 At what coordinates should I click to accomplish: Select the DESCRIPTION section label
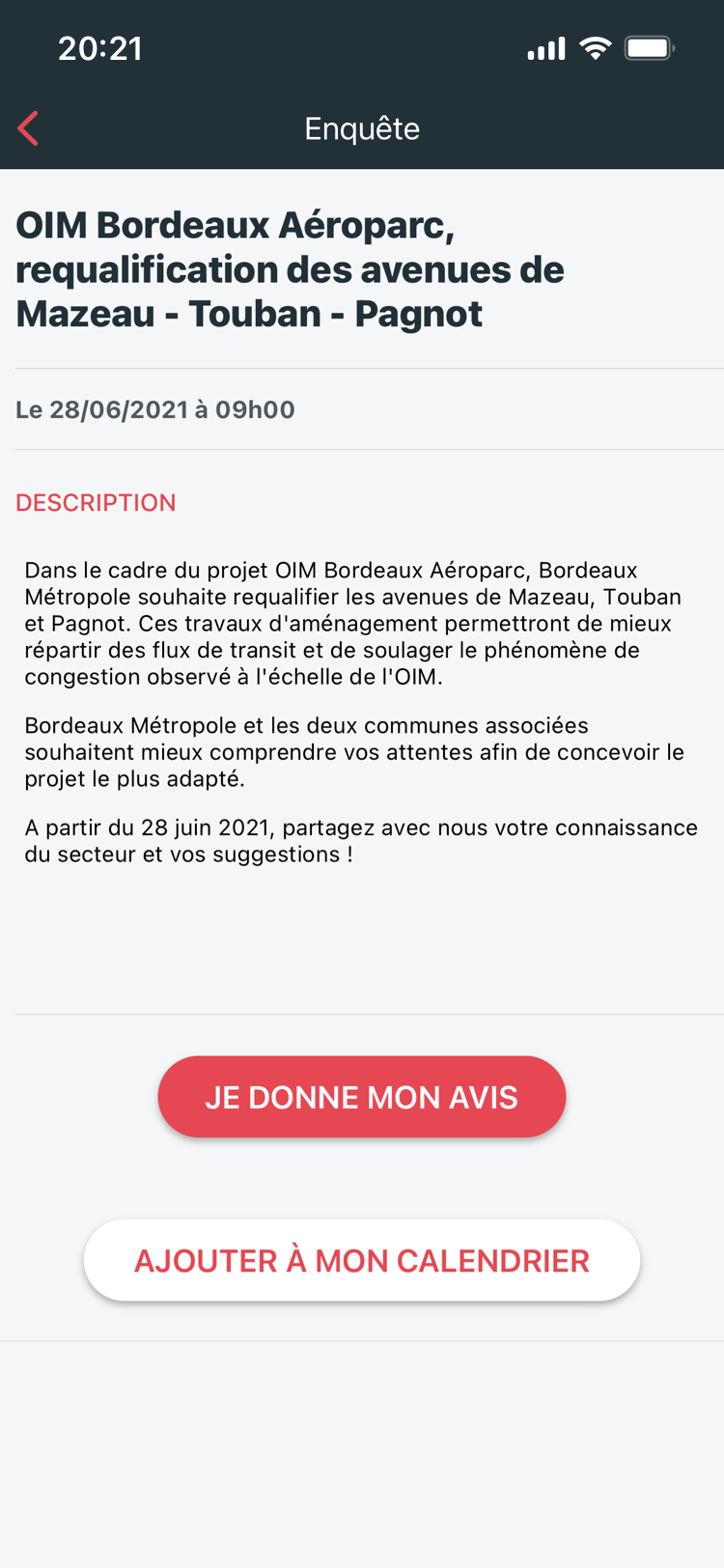[x=96, y=502]
